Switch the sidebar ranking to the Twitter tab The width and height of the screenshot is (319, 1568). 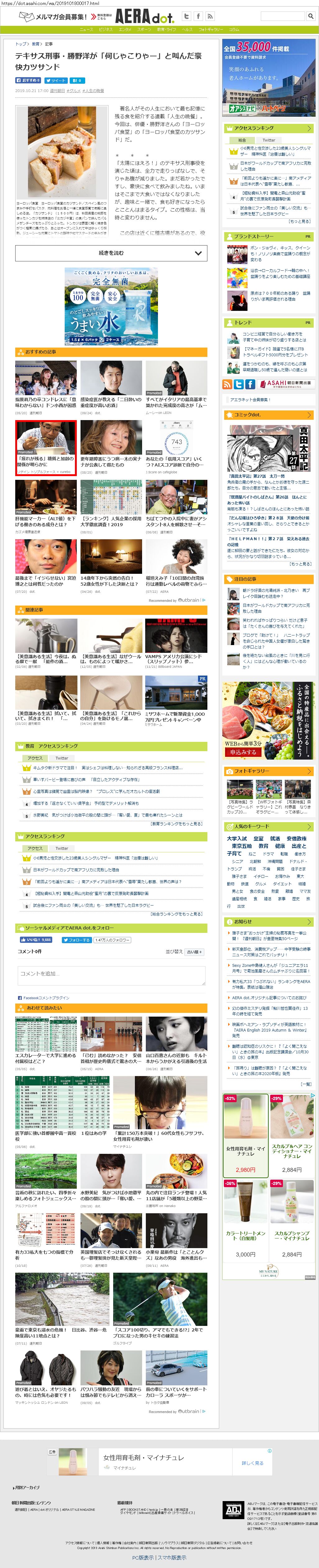pos(269,140)
